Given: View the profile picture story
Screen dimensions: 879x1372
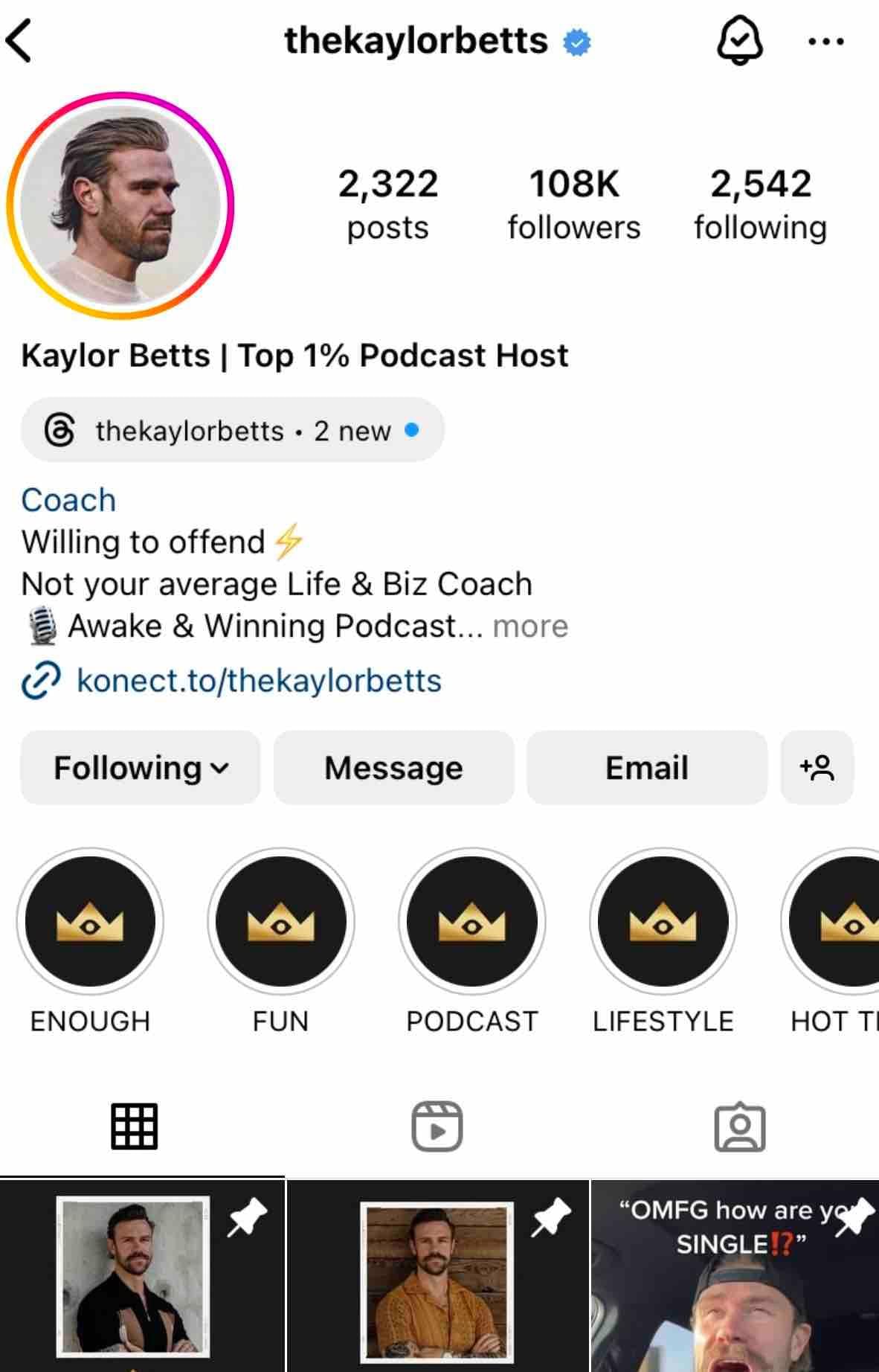Looking at the screenshot, I should coord(120,205).
